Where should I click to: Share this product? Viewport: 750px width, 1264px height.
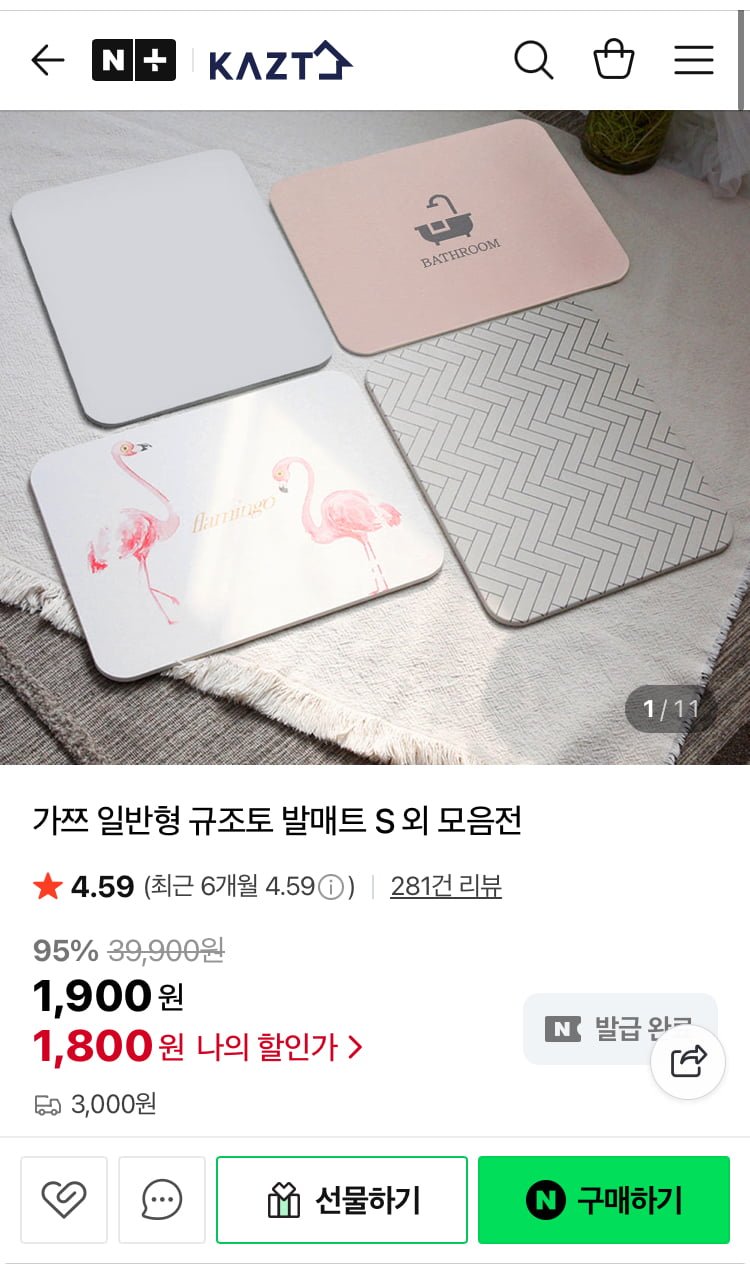tap(688, 1061)
